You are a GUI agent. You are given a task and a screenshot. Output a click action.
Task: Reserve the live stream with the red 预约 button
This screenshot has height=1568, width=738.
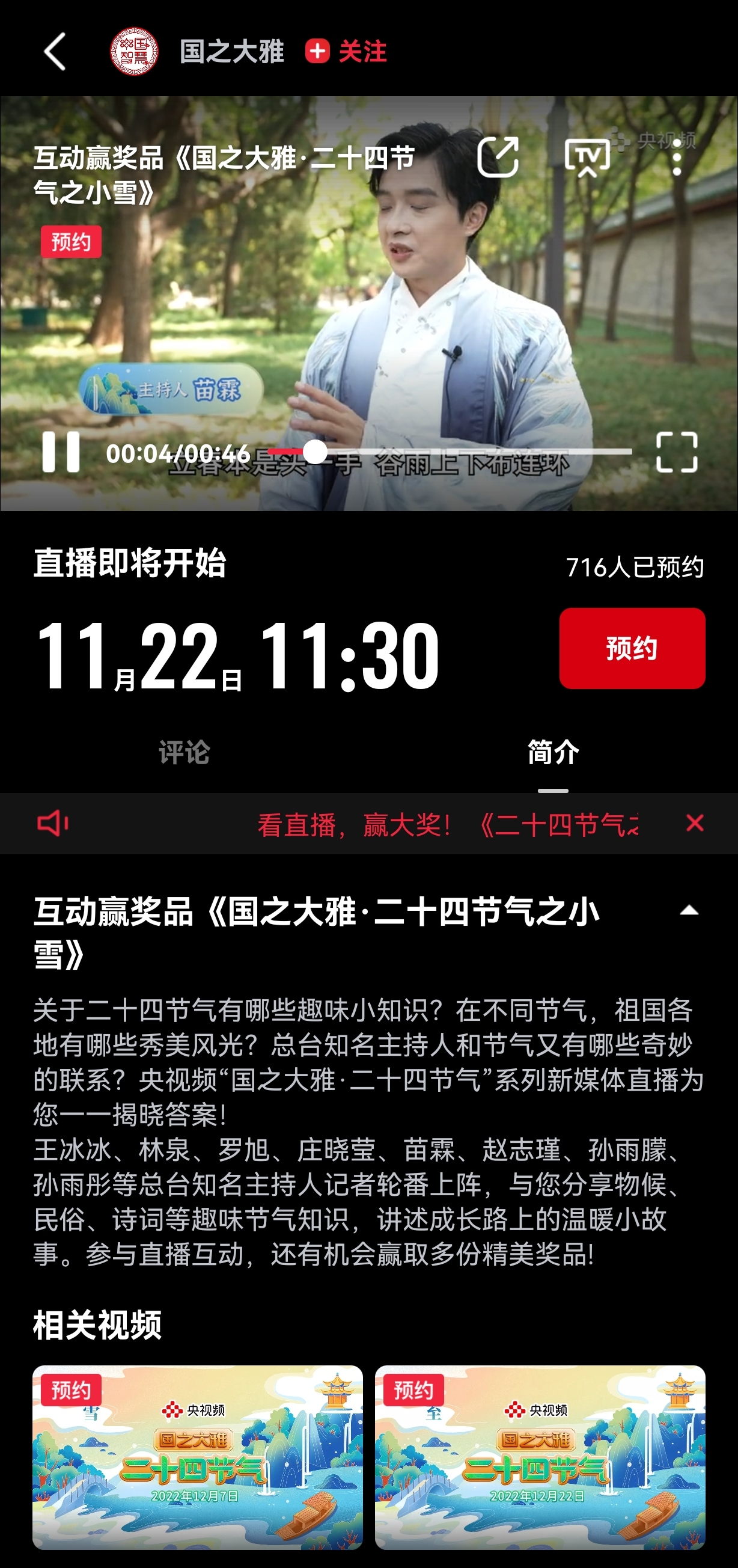[x=632, y=648]
